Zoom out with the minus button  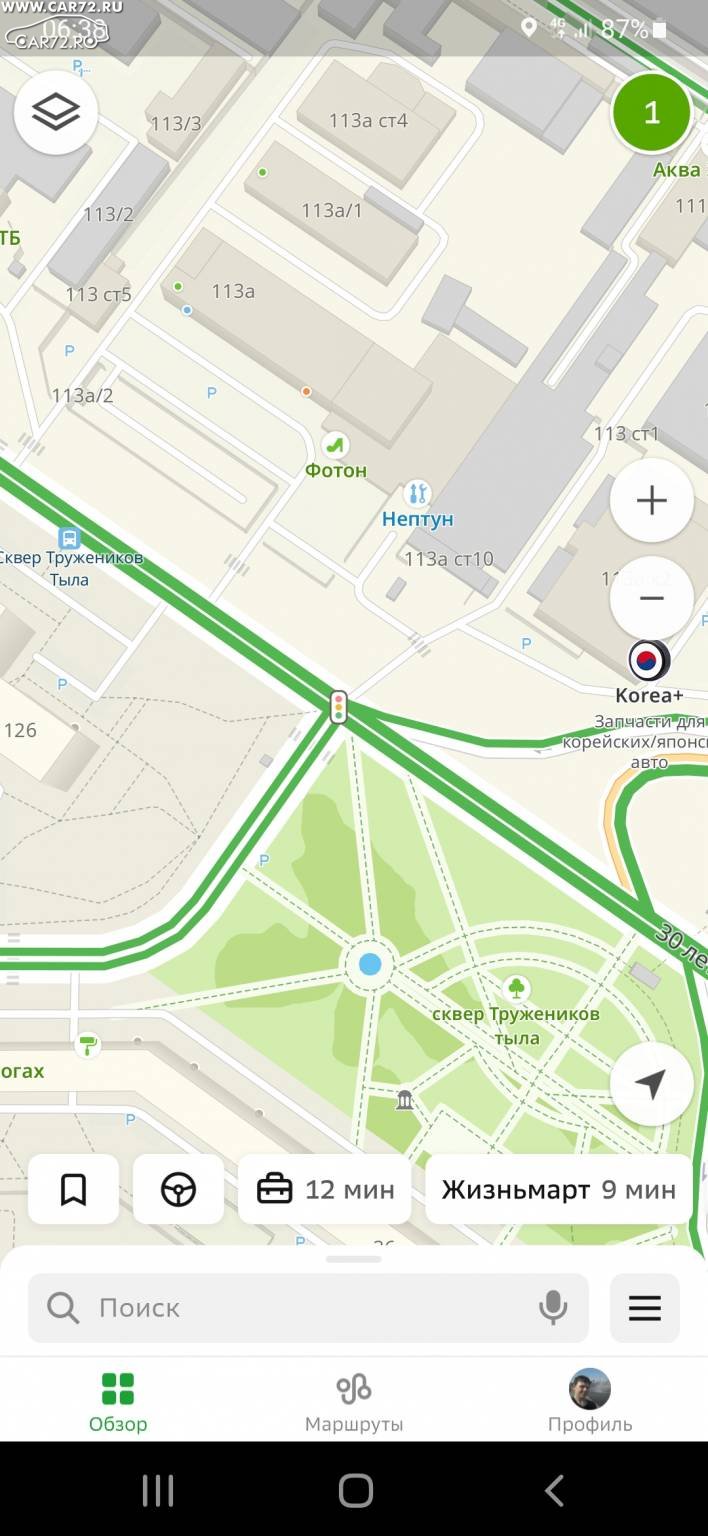coord(652,598)
